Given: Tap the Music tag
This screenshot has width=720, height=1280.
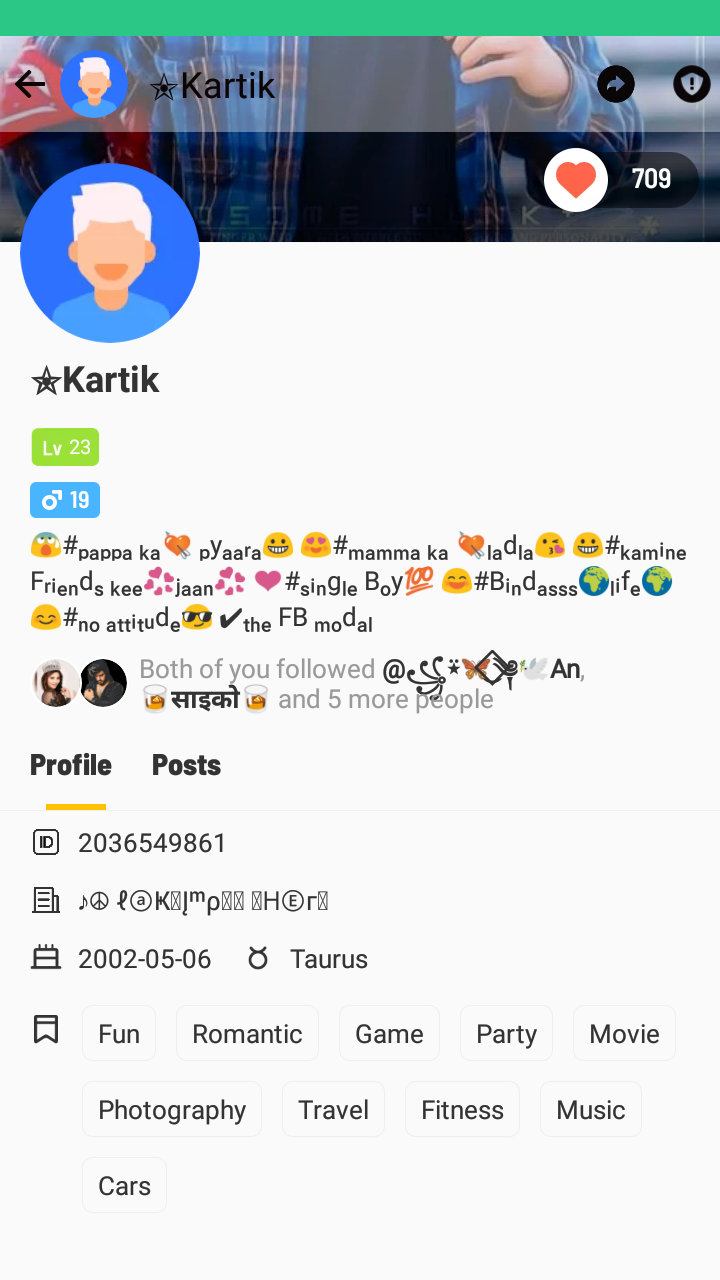Looking at the screenshot, I should point(590,1110).
